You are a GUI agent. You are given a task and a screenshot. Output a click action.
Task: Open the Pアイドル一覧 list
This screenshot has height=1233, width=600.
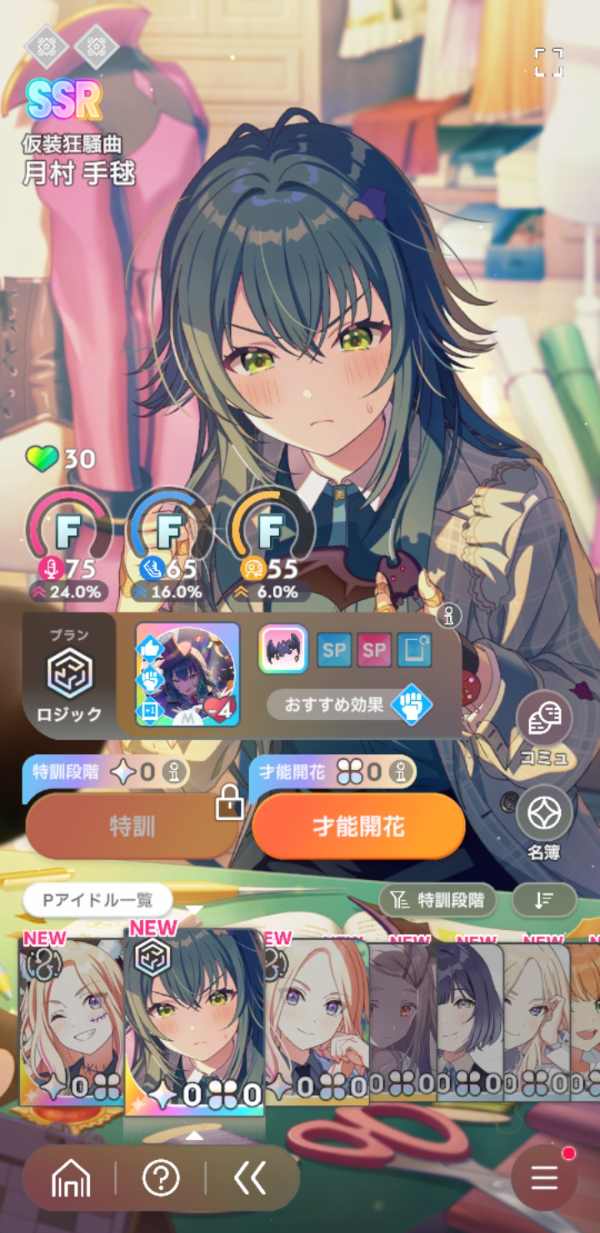(x=97, y=900)
